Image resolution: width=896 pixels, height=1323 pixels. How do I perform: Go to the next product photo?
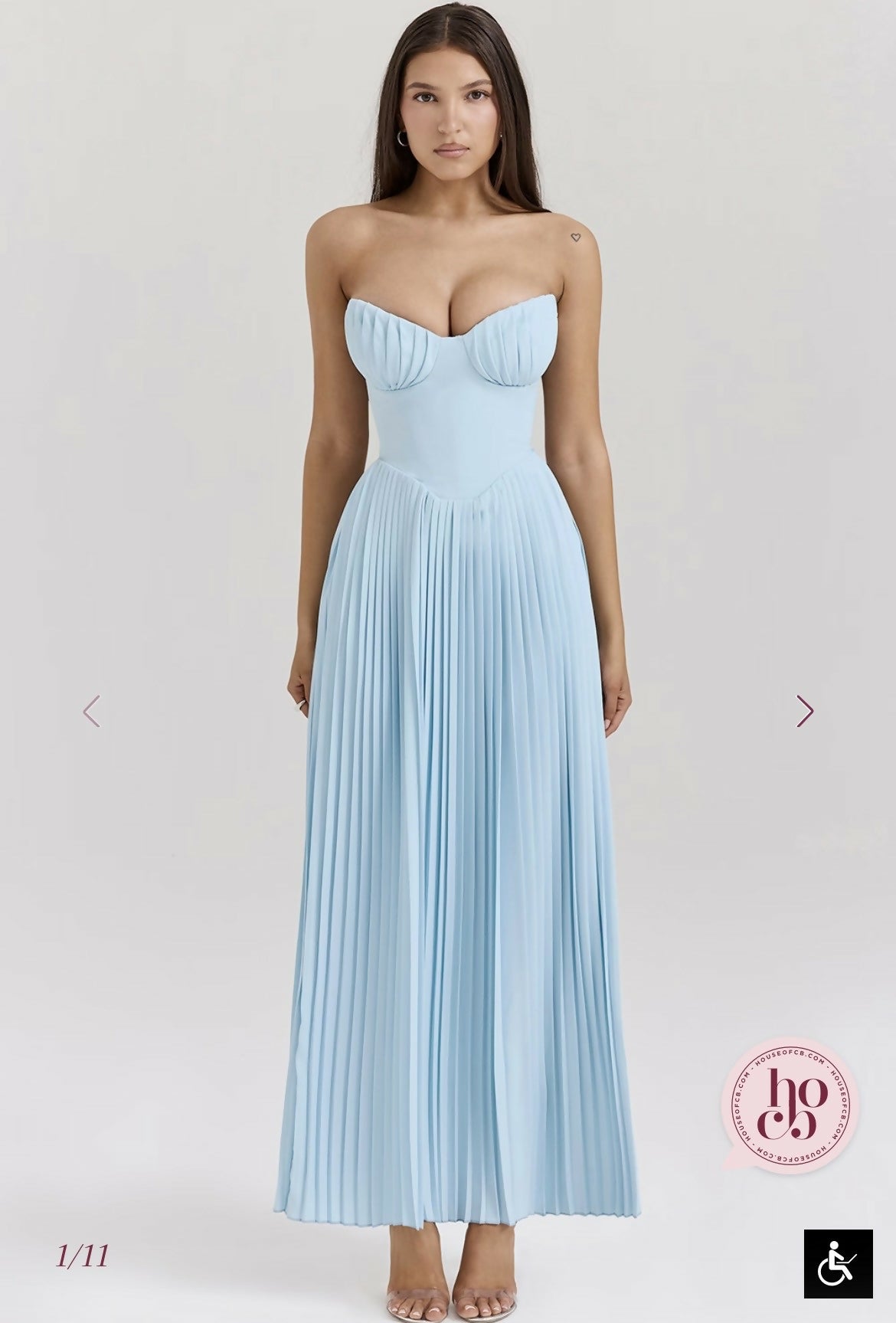[804, 710]
